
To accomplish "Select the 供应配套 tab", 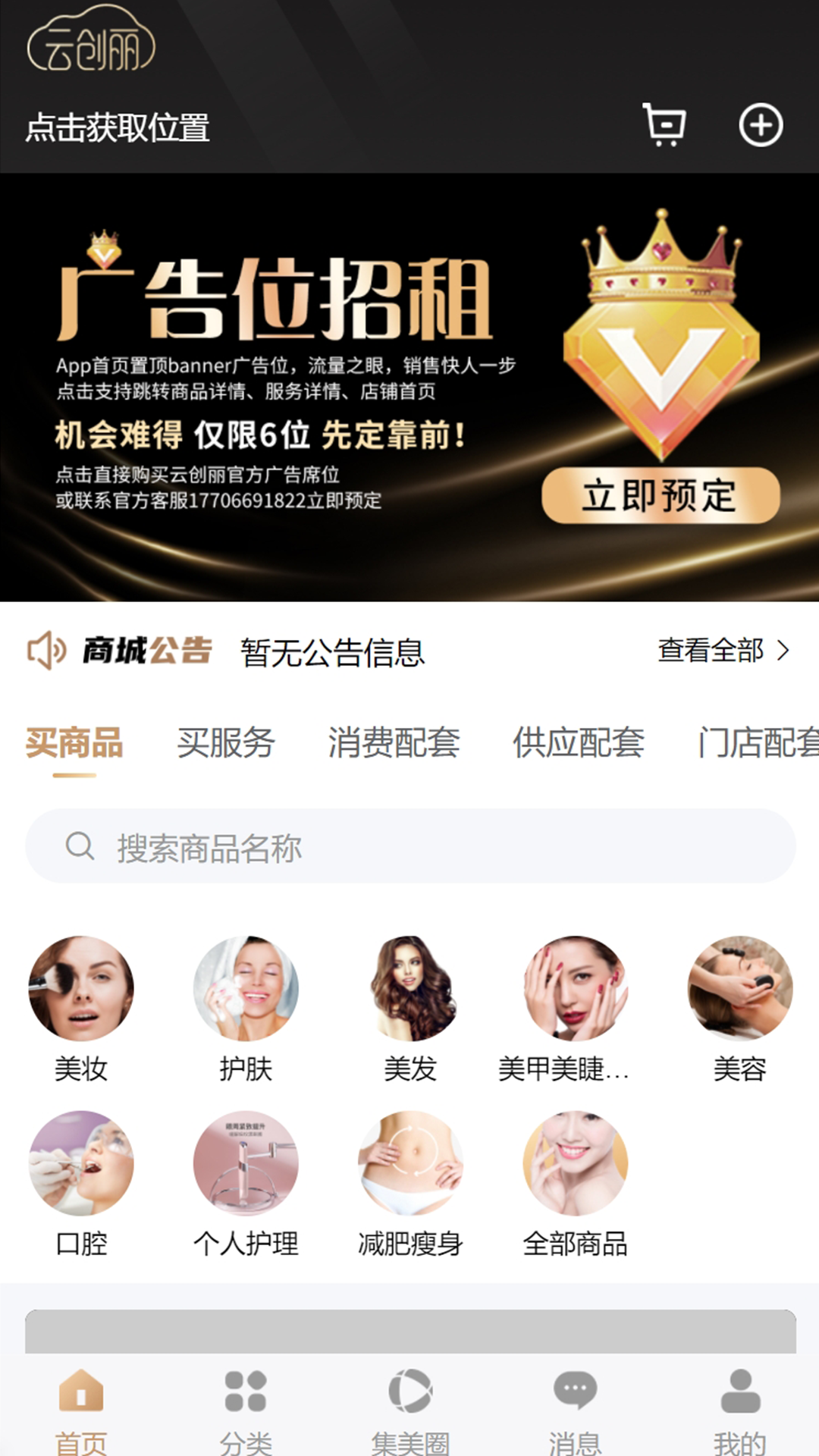I will point(578,742).
